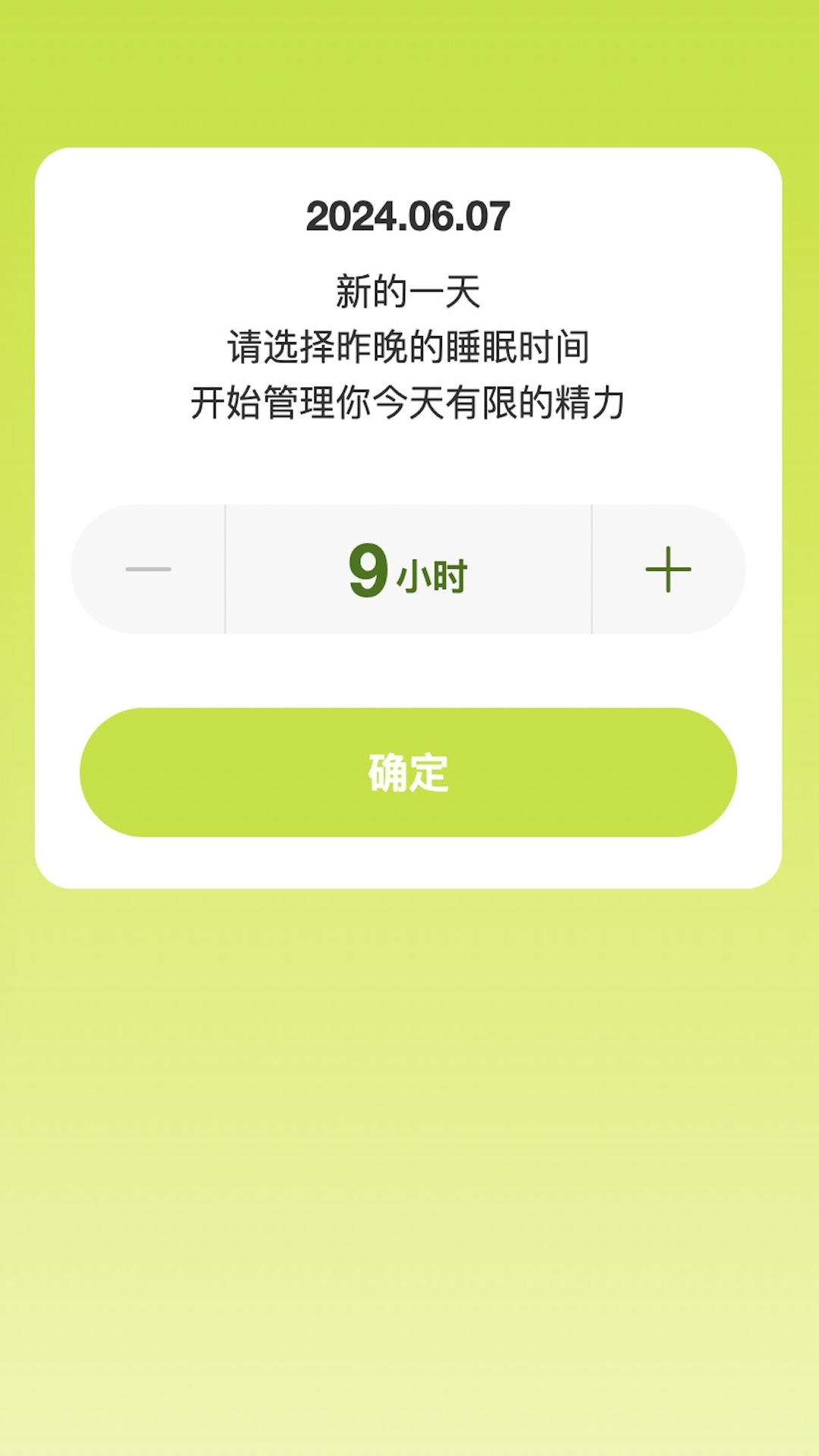This screenshot has height=1456, width=819.
Task: Decrease sleep hours with the minus button
Action: 149,569
